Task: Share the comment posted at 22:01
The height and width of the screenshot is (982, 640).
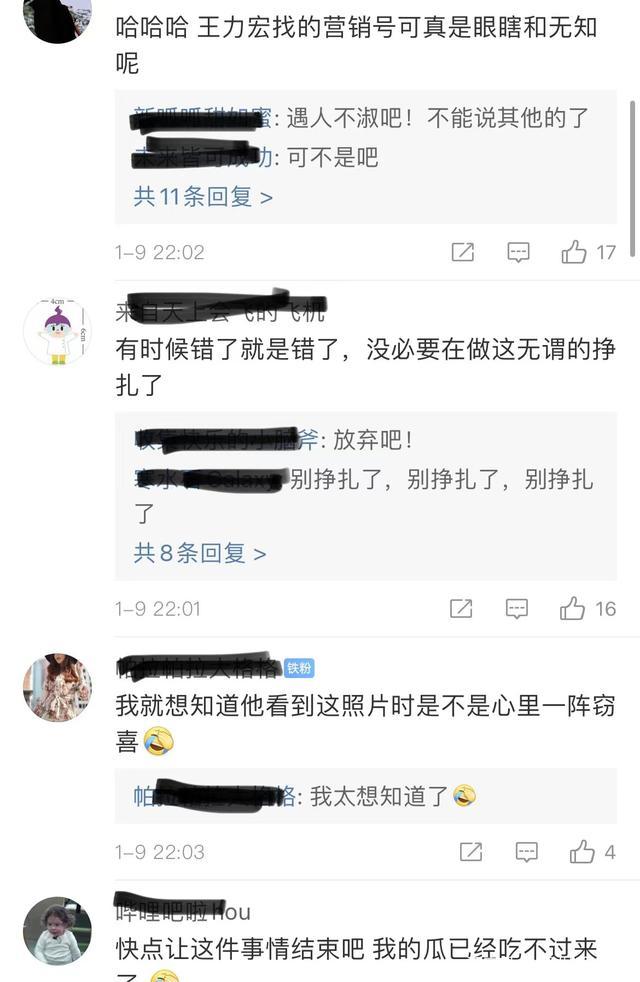Action: coord(461,608)
